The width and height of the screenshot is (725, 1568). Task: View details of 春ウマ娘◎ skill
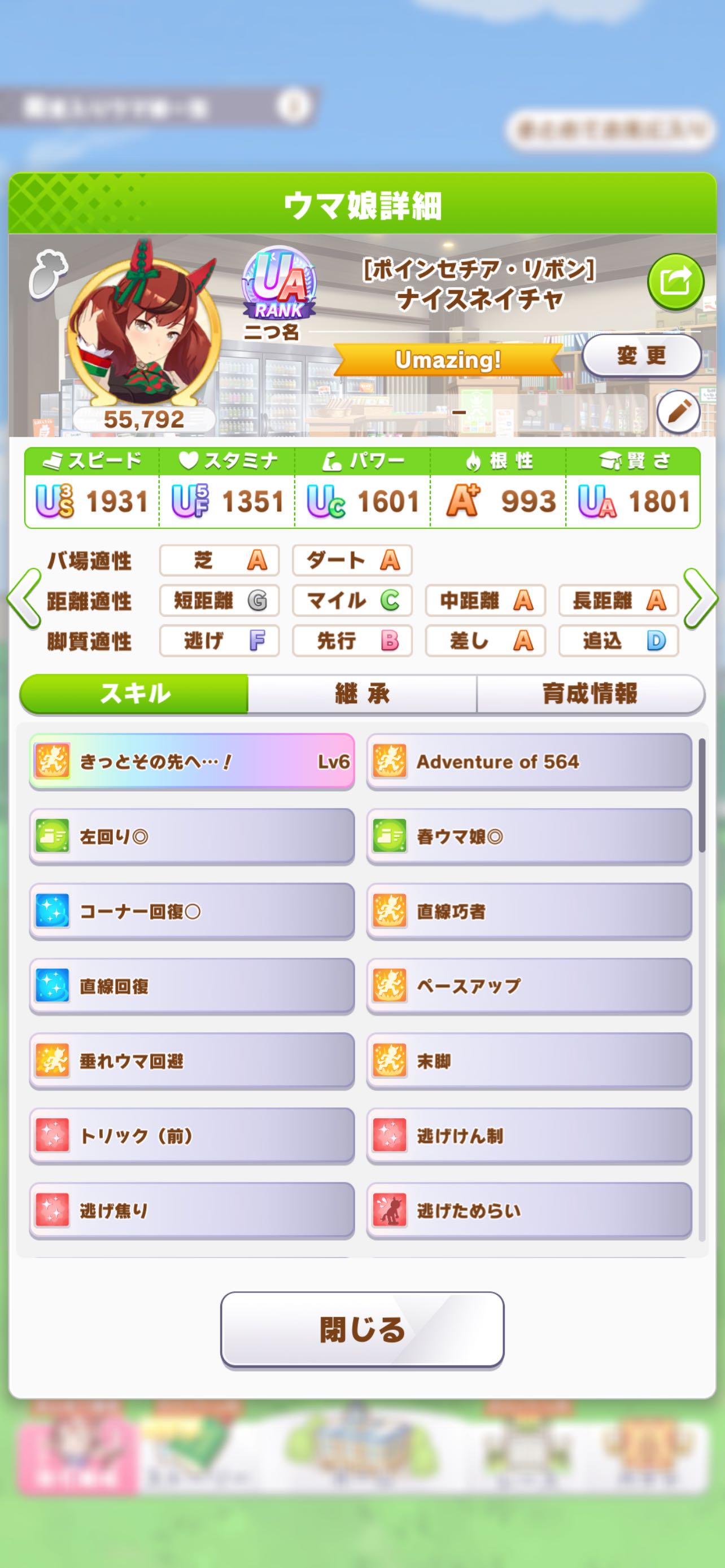coord(529,836)
